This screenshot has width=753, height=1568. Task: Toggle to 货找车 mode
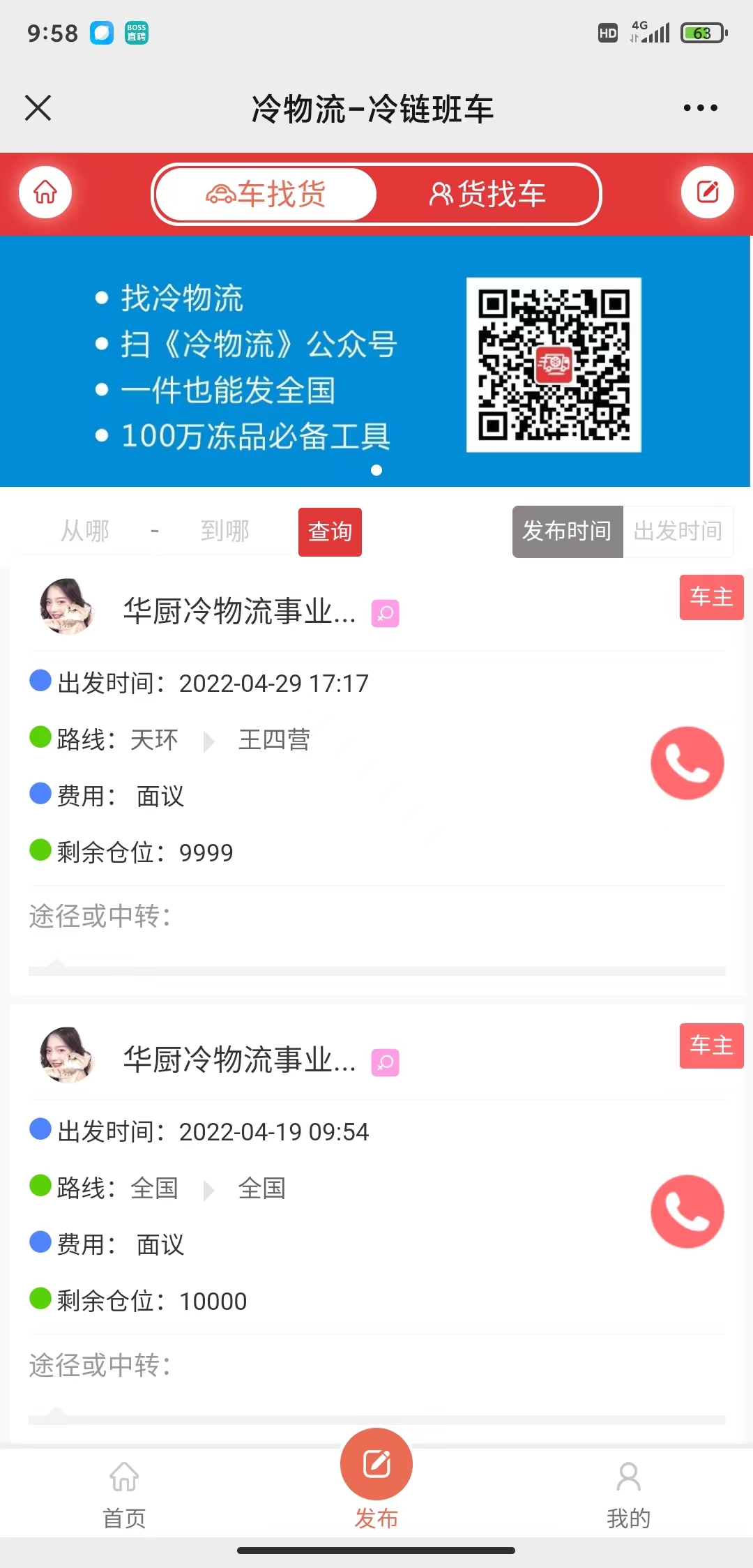click(489, 193)
